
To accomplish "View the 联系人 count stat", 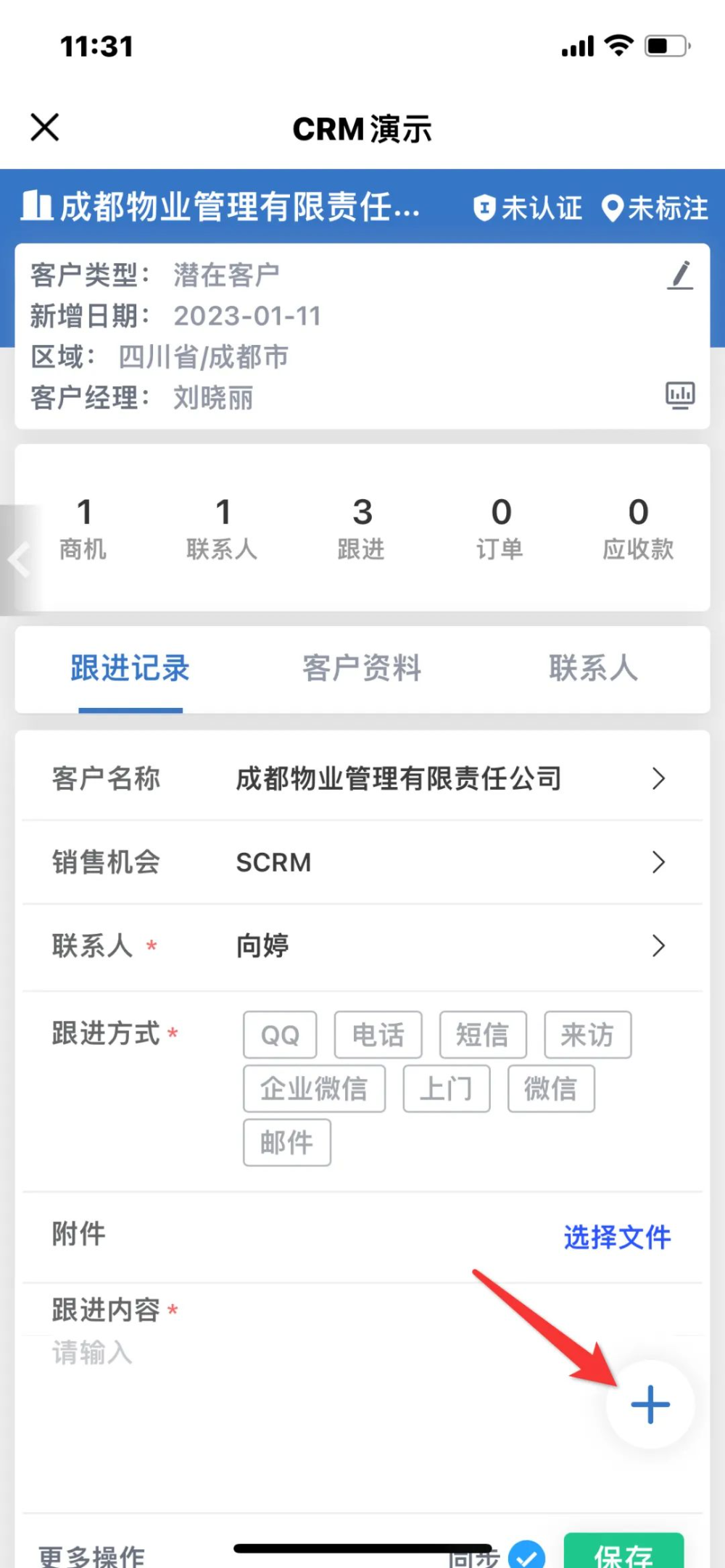I will click(x=222, y=529).
